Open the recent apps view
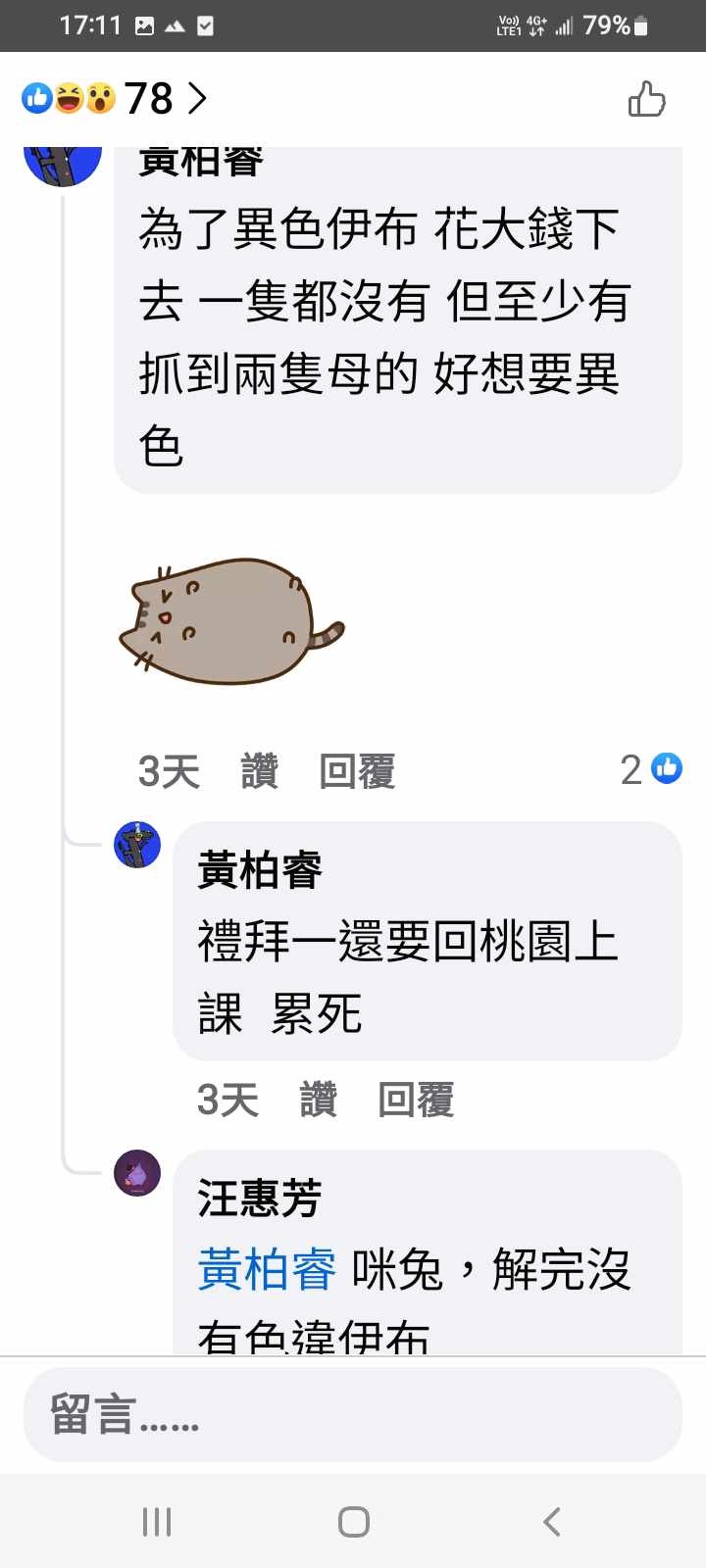The width and height of the screenshot is (706, 1568). click(157, 1521)
